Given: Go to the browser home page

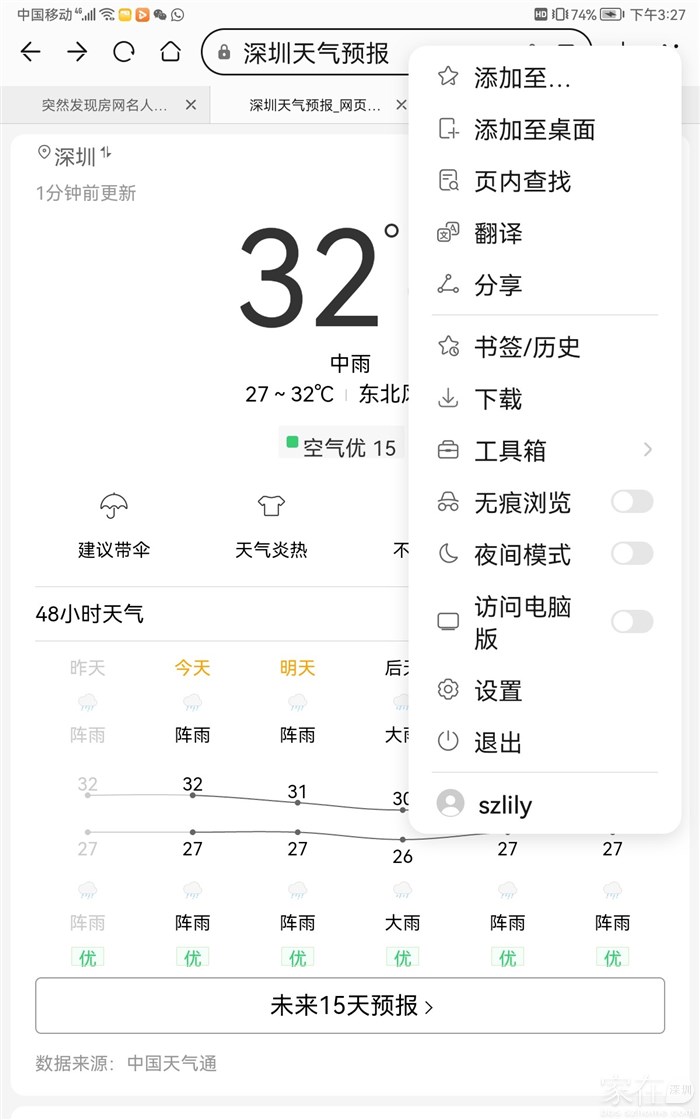Looking at the screenshot, I should point(171,51).
